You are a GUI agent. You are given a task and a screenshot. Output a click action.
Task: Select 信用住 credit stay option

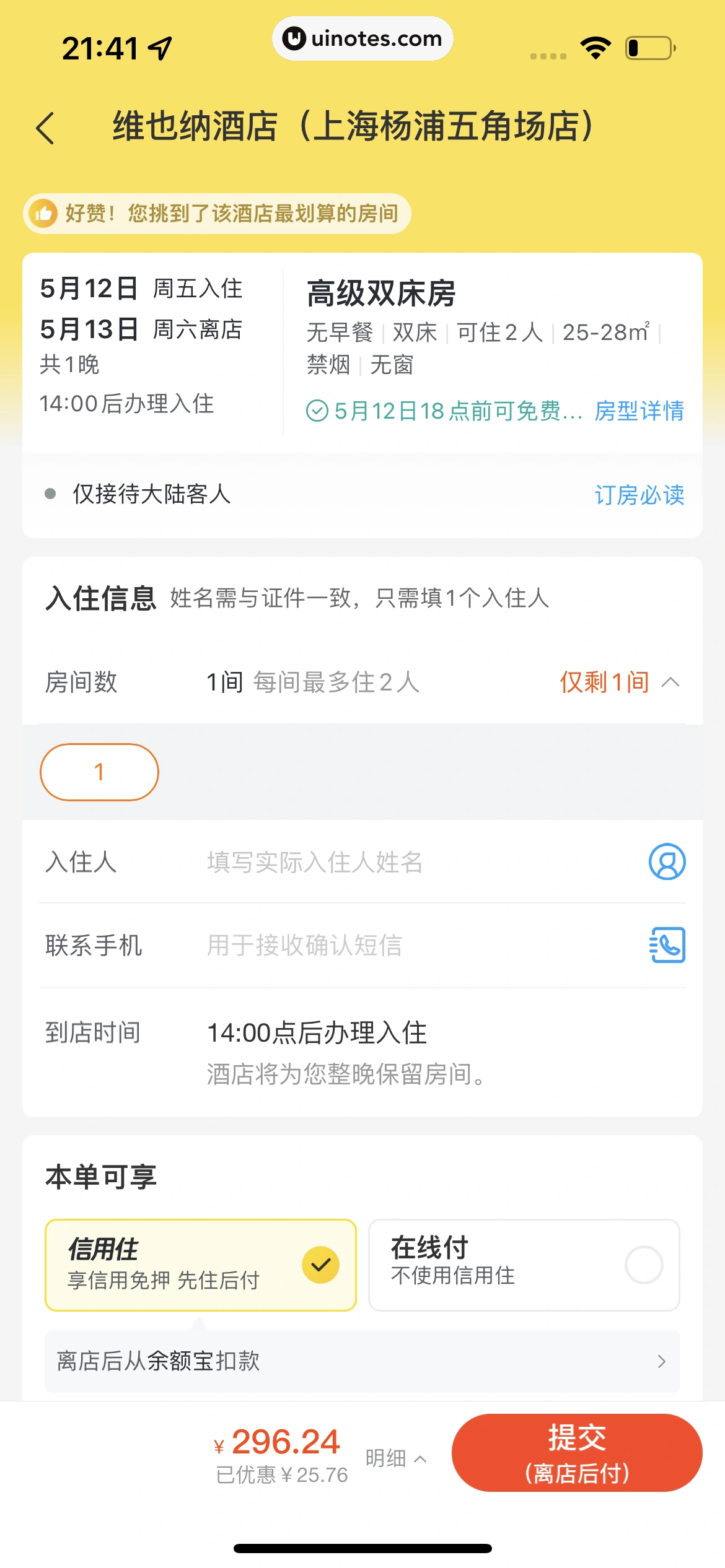click(200, 1265)
